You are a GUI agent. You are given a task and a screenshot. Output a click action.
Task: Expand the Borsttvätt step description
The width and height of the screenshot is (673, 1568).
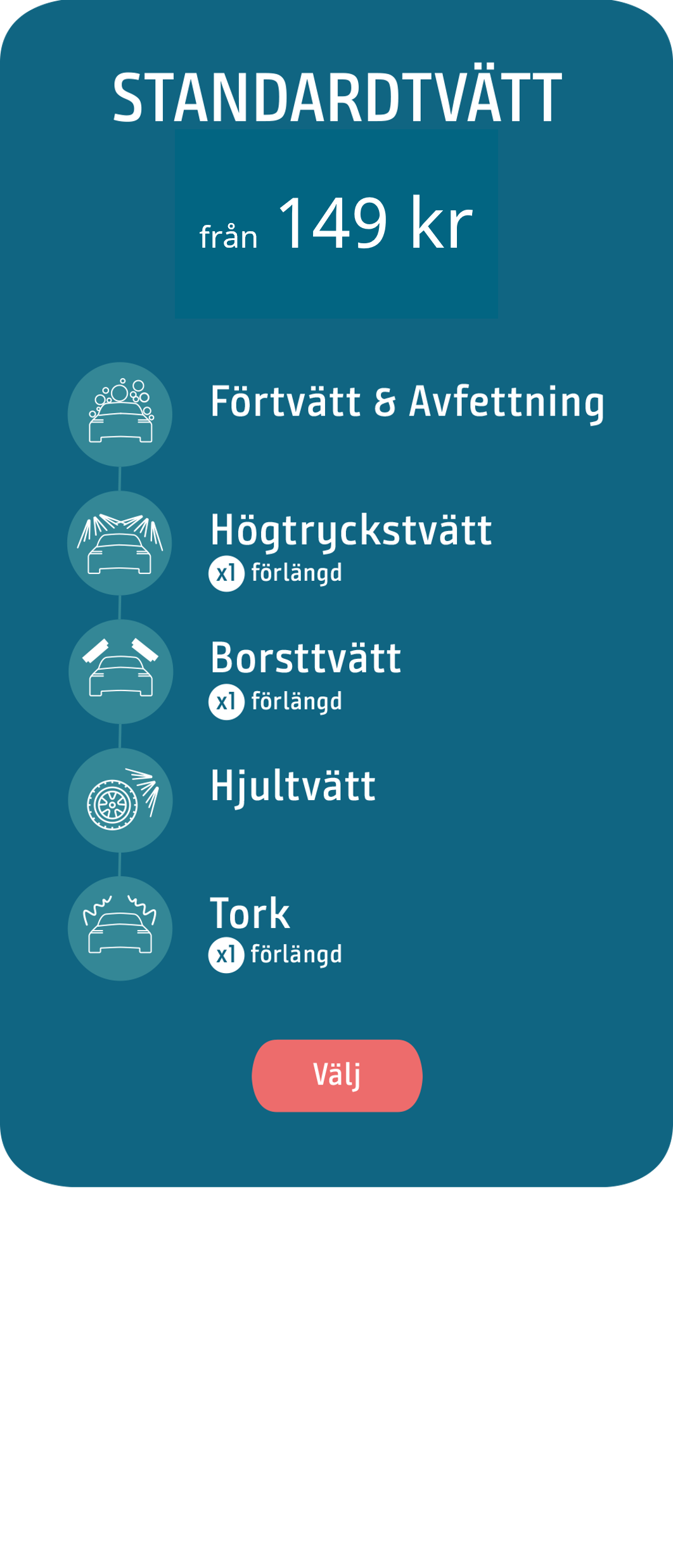click(x=309, y=659)
